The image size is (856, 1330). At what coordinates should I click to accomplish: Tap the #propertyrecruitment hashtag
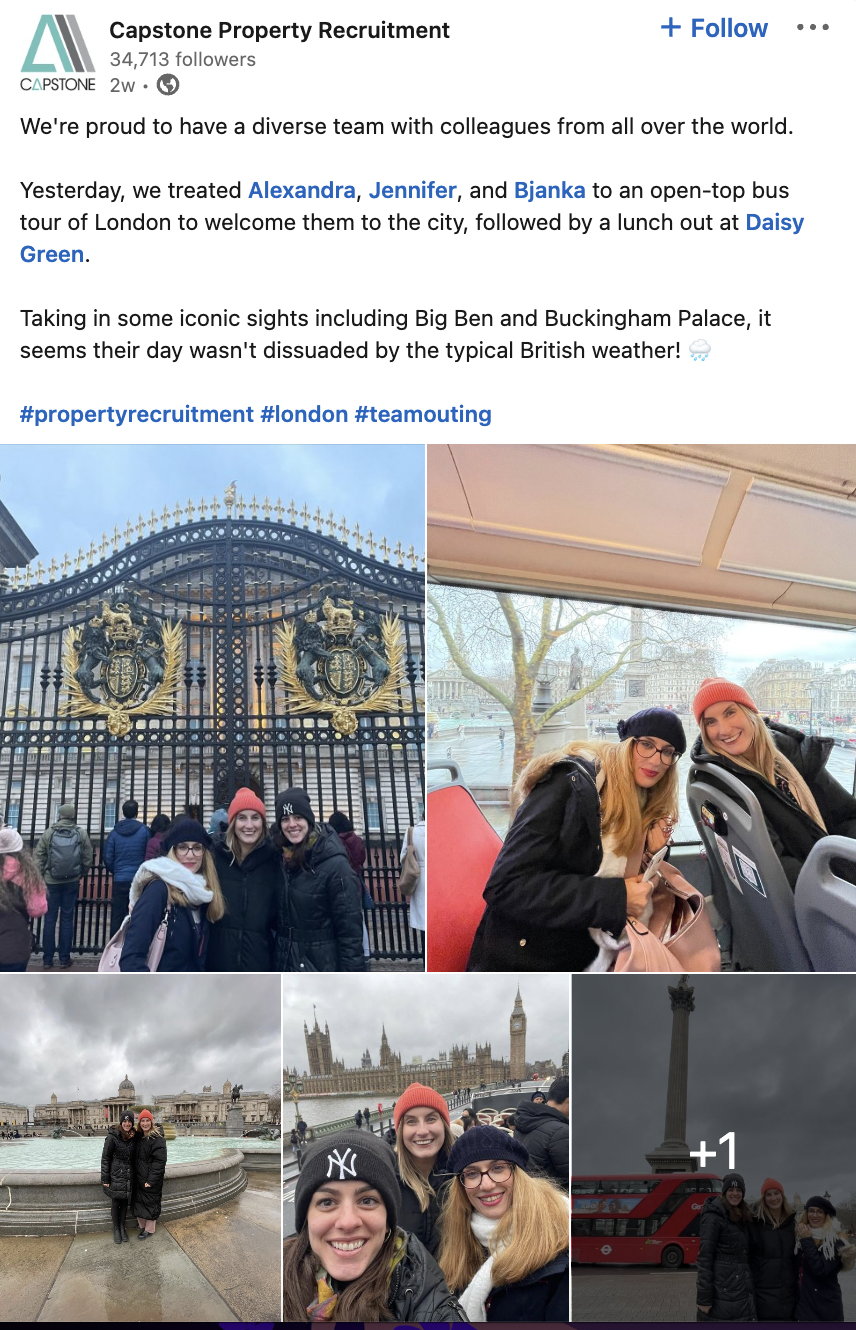pos(137,414)
